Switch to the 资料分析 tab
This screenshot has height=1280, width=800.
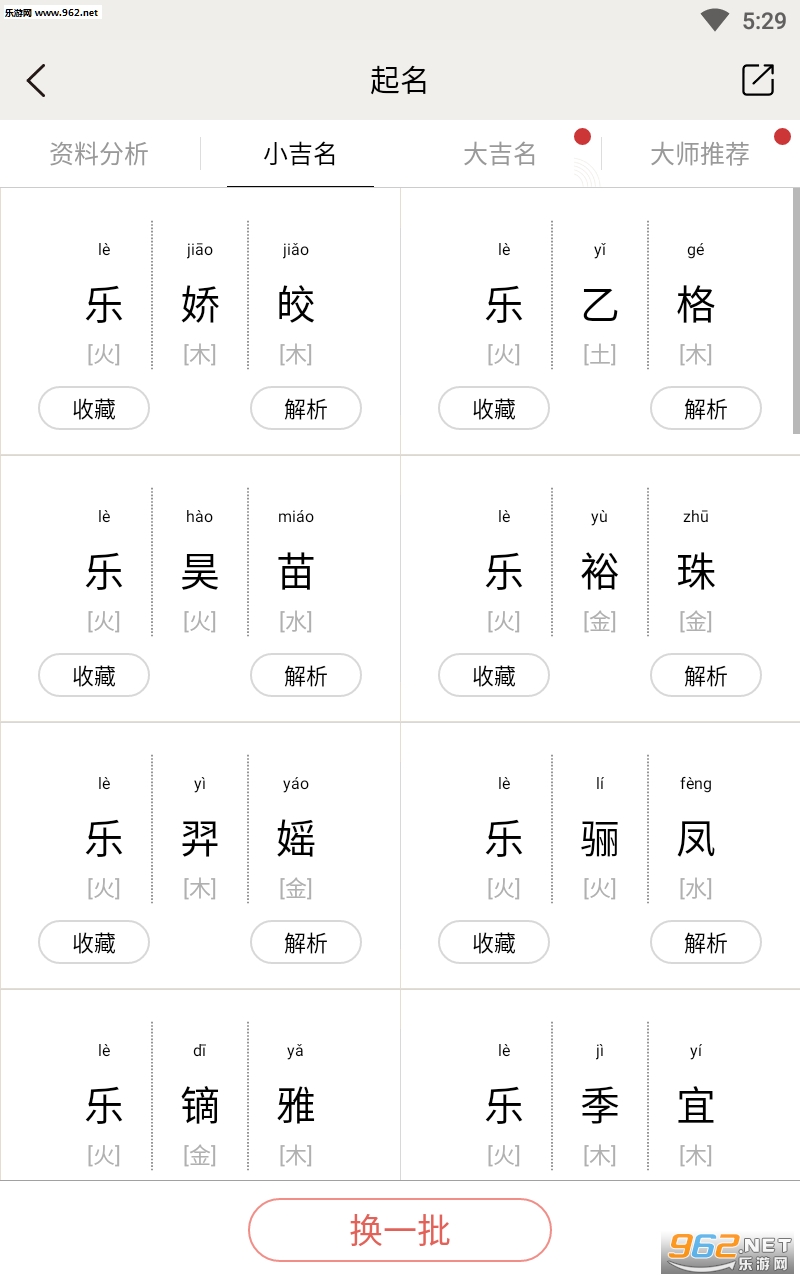[99, 154]
